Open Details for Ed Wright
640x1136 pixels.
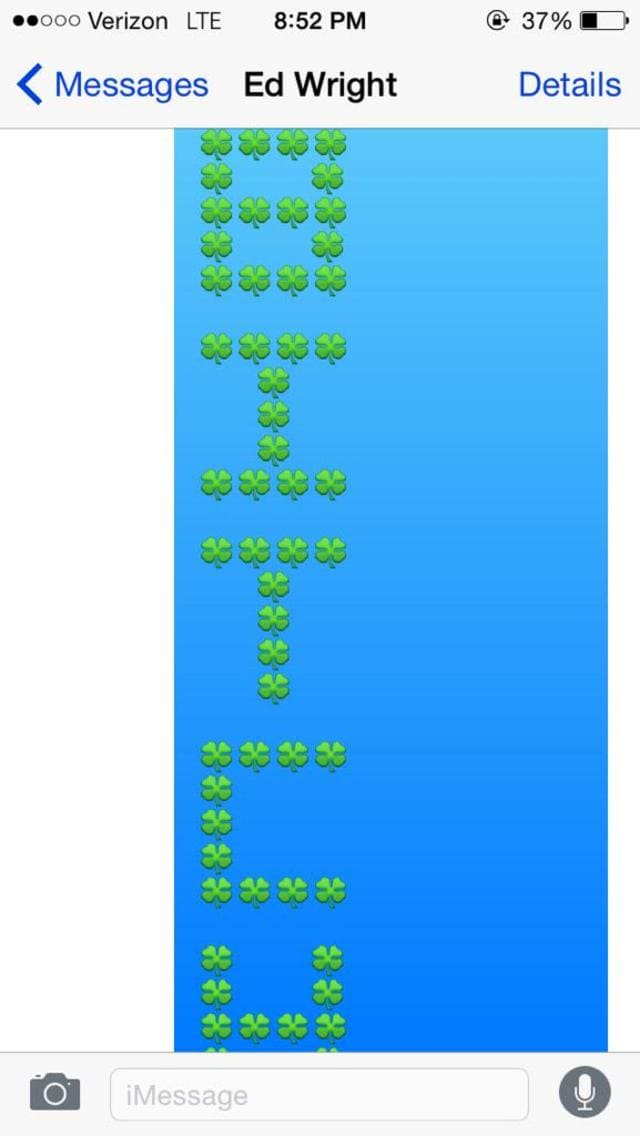570,85
